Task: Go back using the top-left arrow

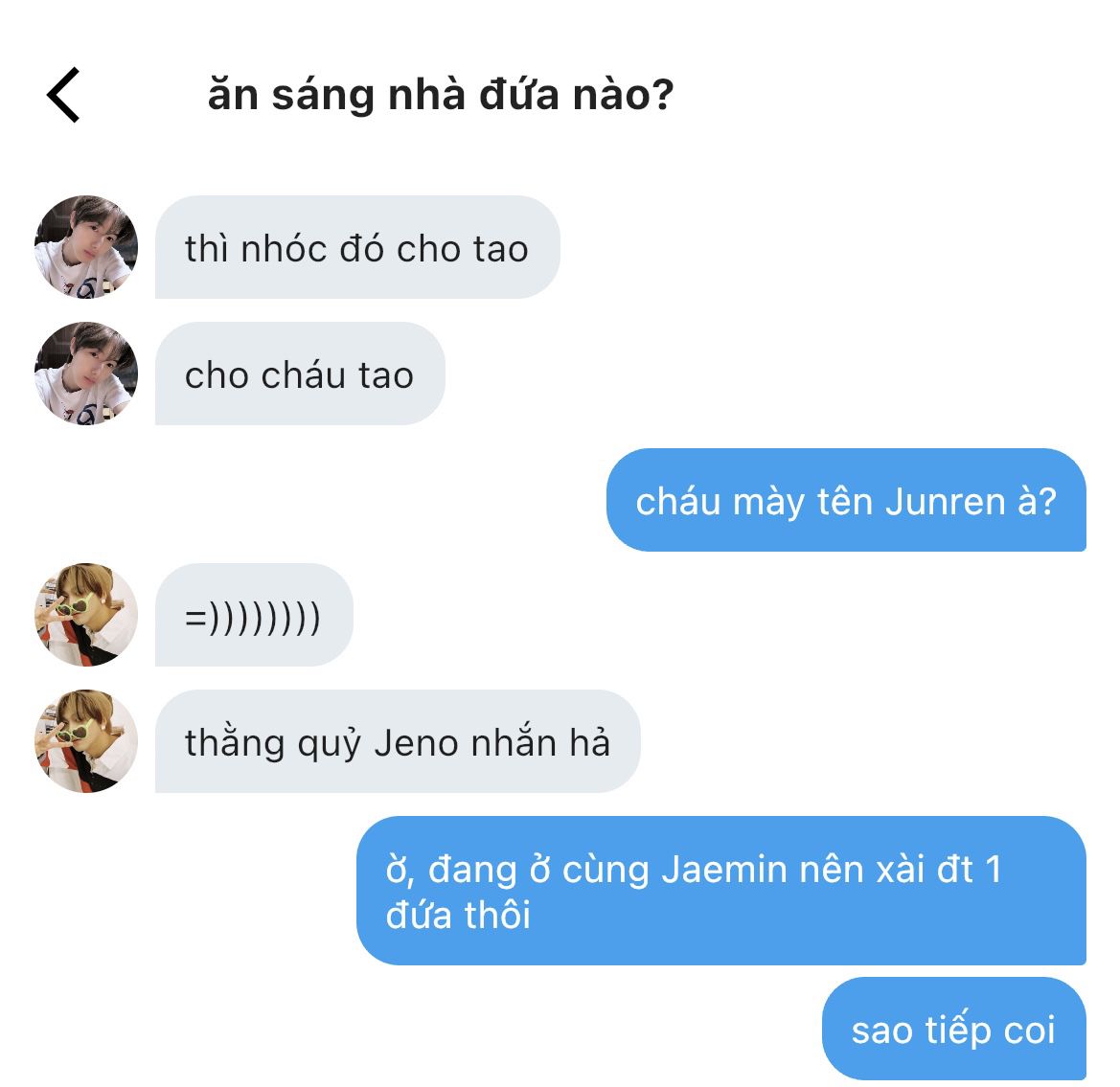Action: (x=63, y=96)
